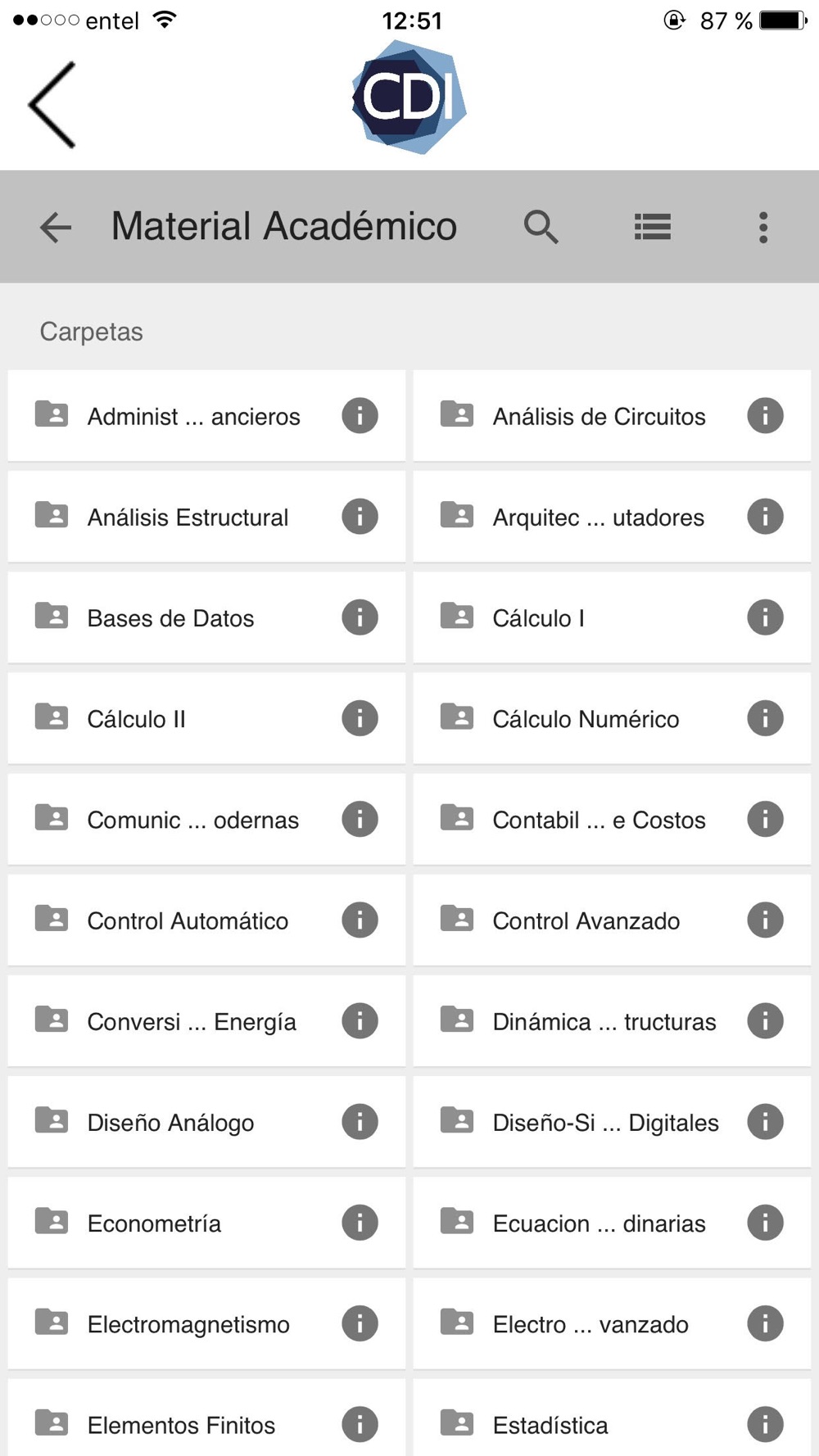Image resolution: width=819 pixels, height=1456 pixels.
Task: Go back using the Material Académico arrow
Action: coord(56,227)
